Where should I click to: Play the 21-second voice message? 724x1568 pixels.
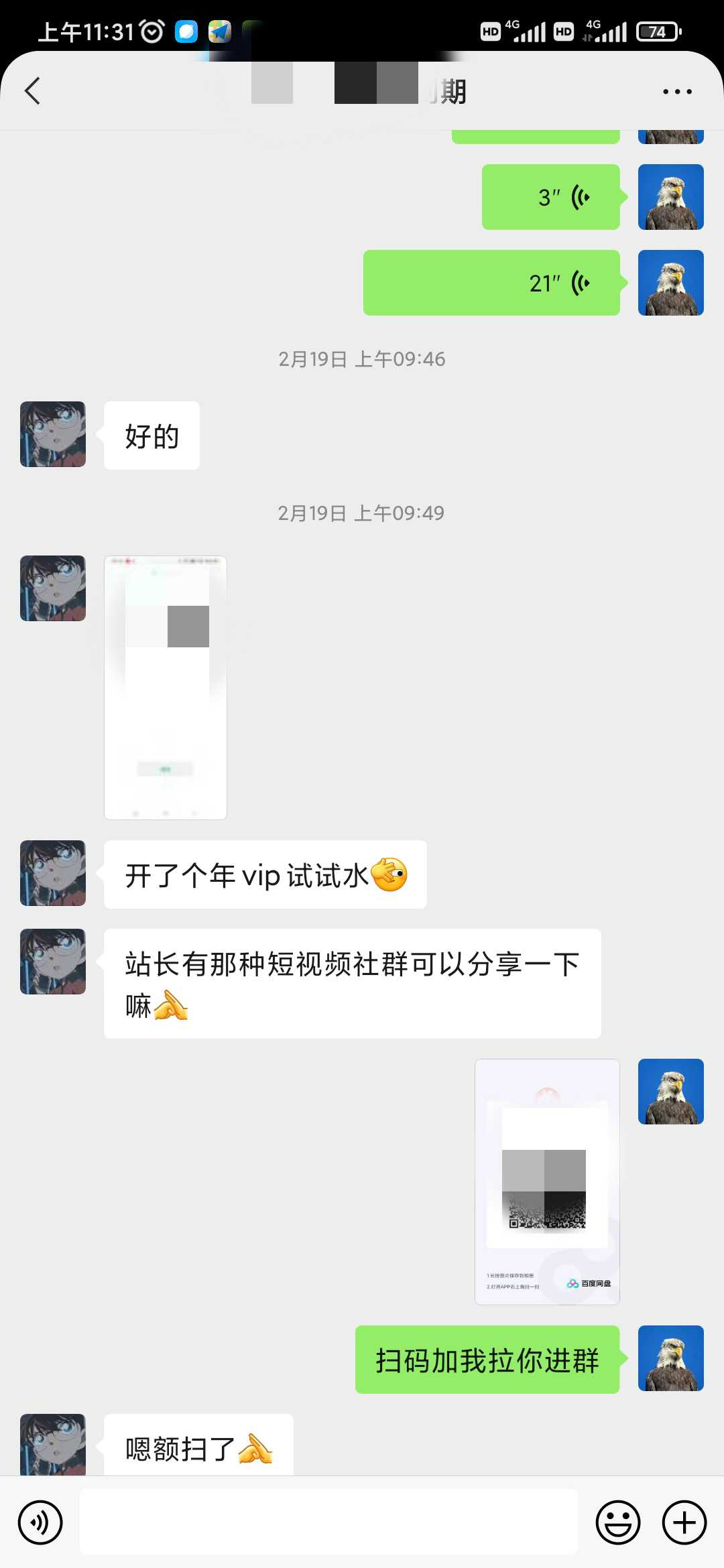(491, 283)
